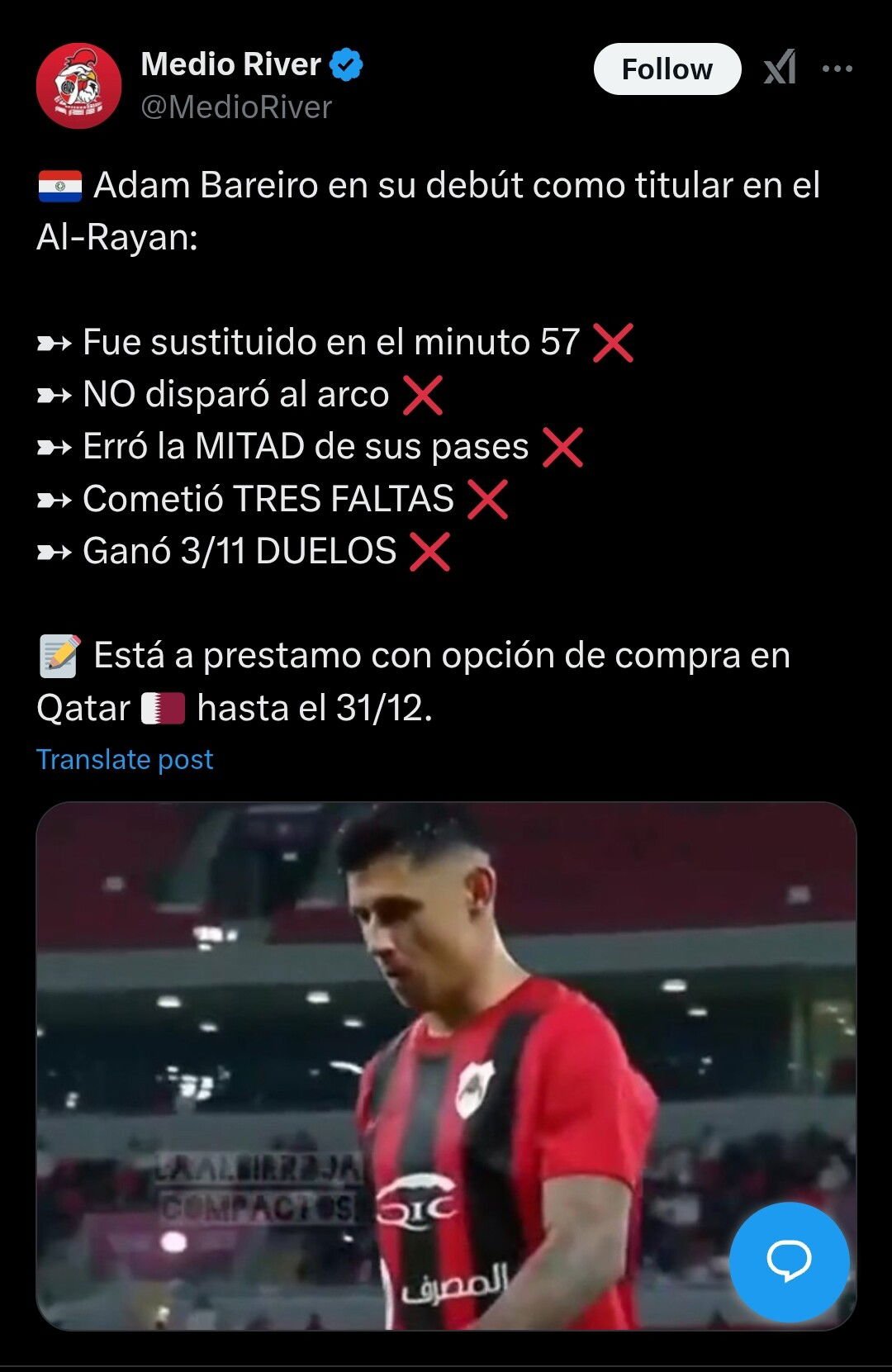Tap the blue reply floating button
Screen dimensions: 892x1372
pyautogui.click(x=789, y=1260)
